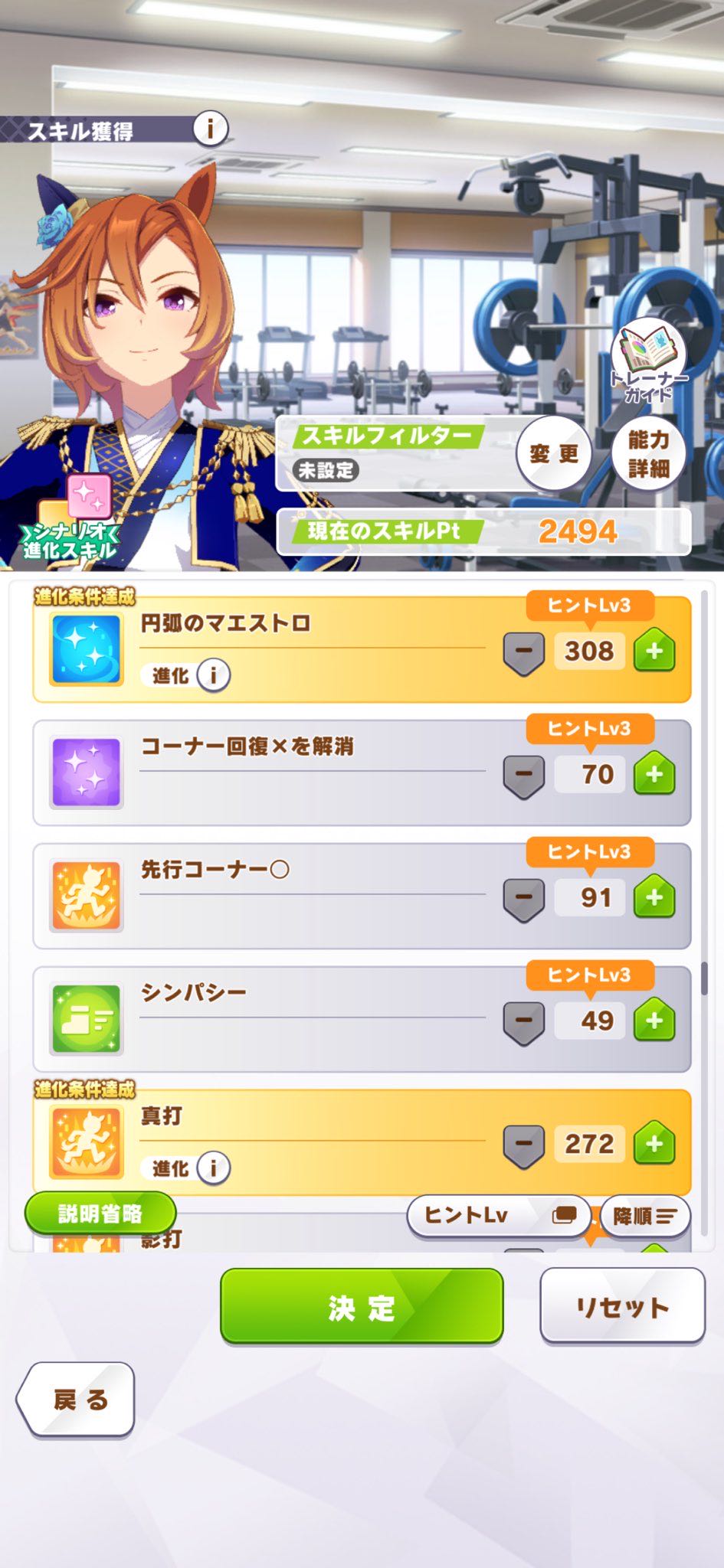Toggle 説明省略 description display
Screen dimensions: 724x1568
click(100, 1214)
